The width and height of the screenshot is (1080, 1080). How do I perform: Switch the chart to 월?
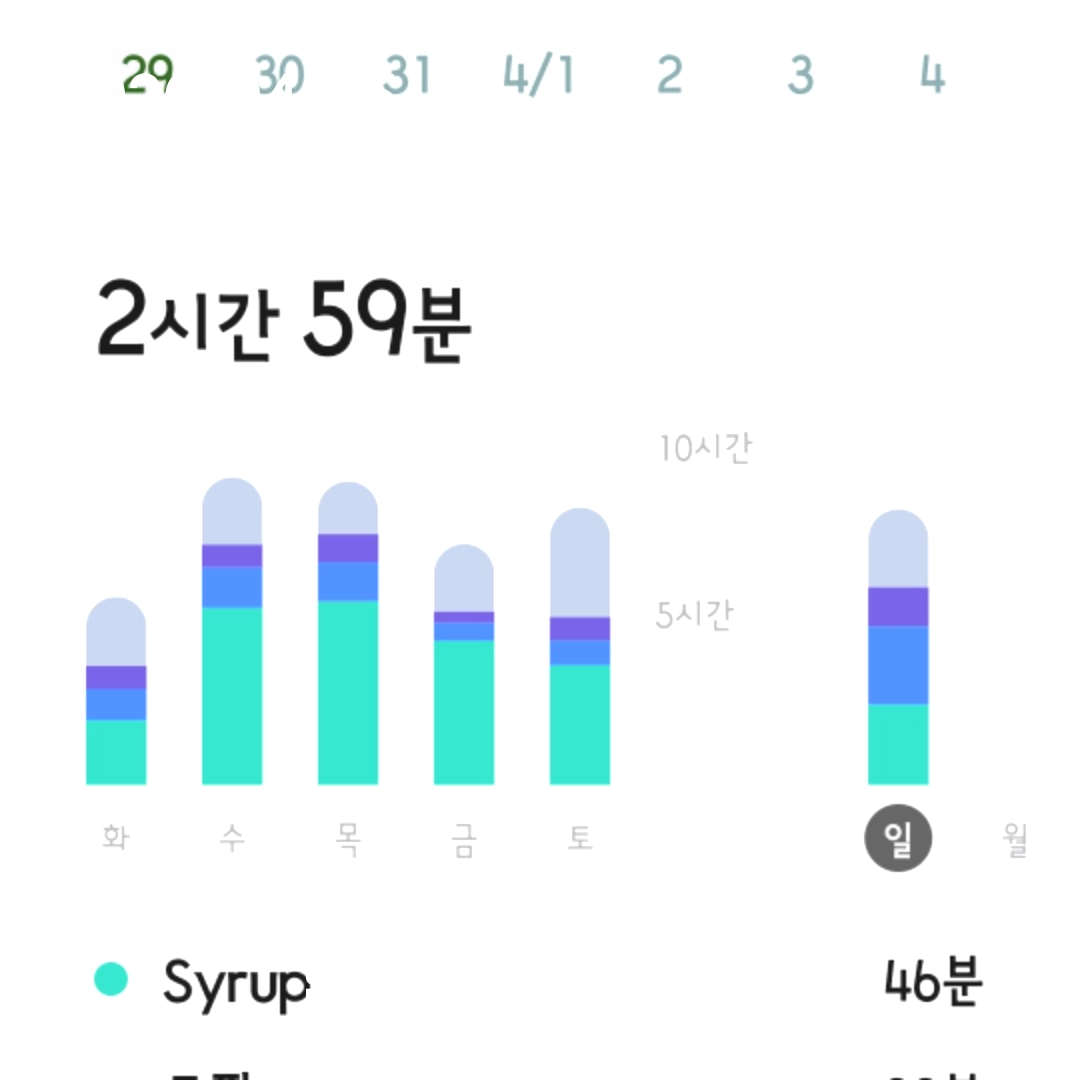point(1013,839)
